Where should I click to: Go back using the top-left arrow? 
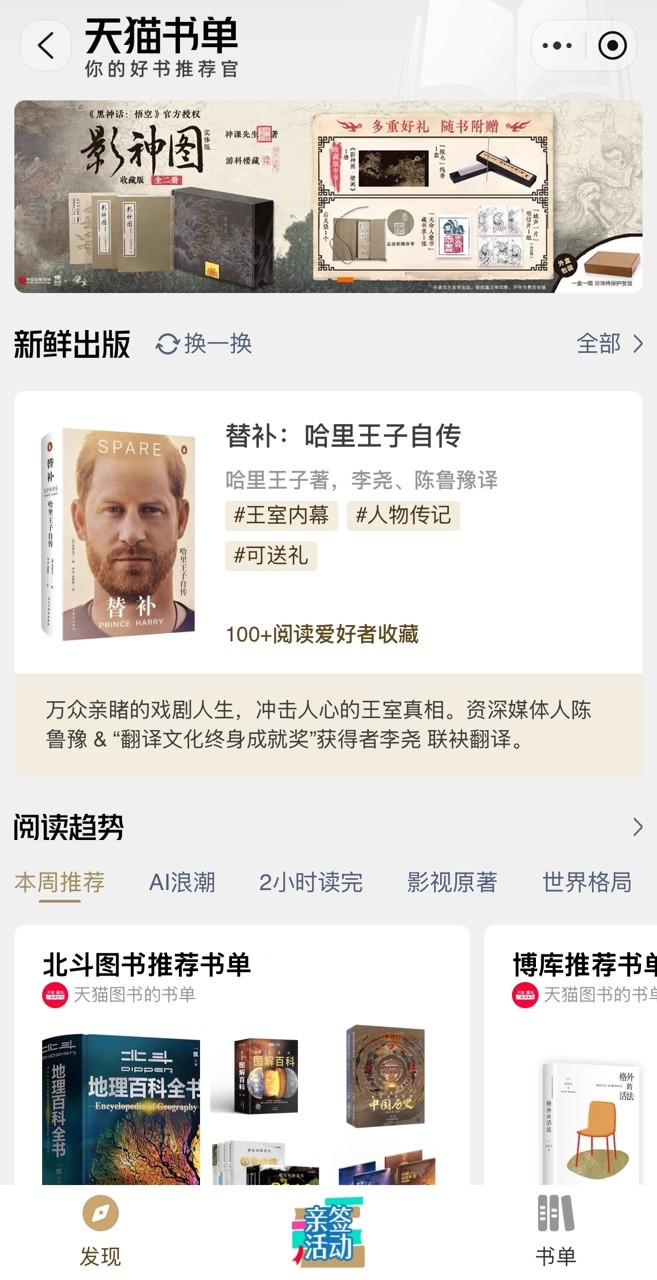point(45,46)
